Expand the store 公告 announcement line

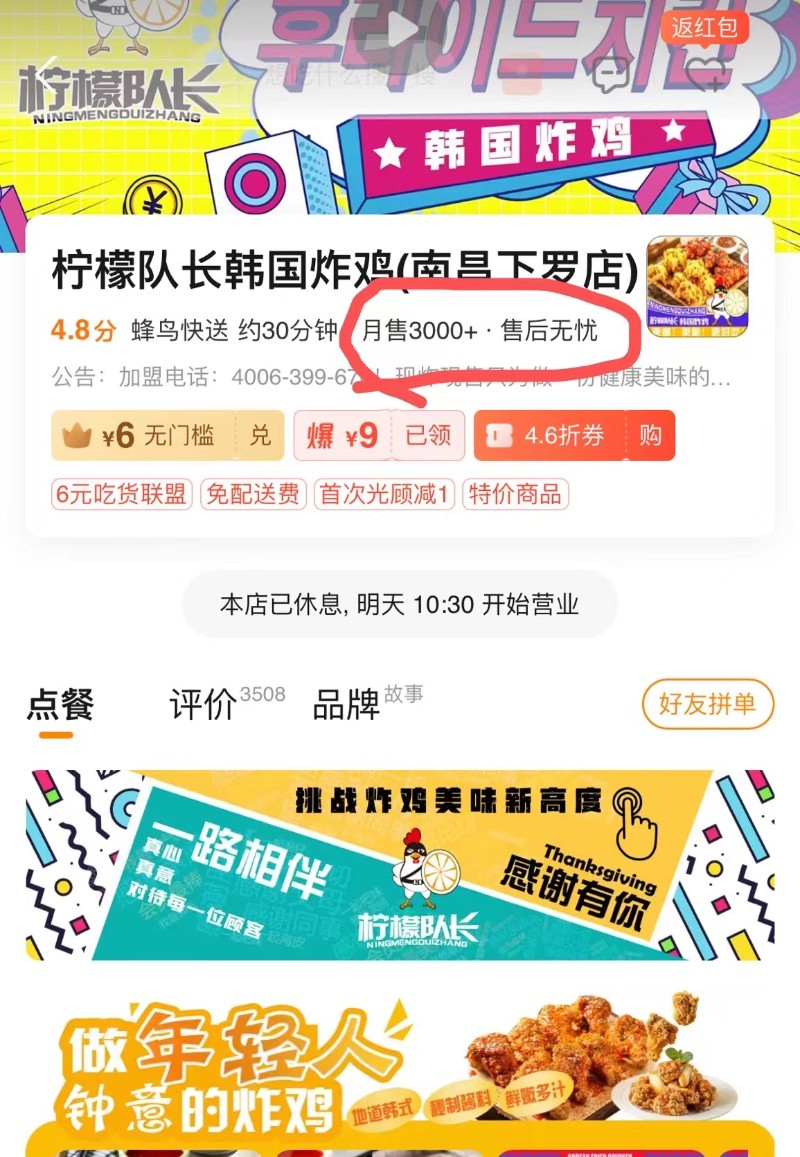point(390,379)
